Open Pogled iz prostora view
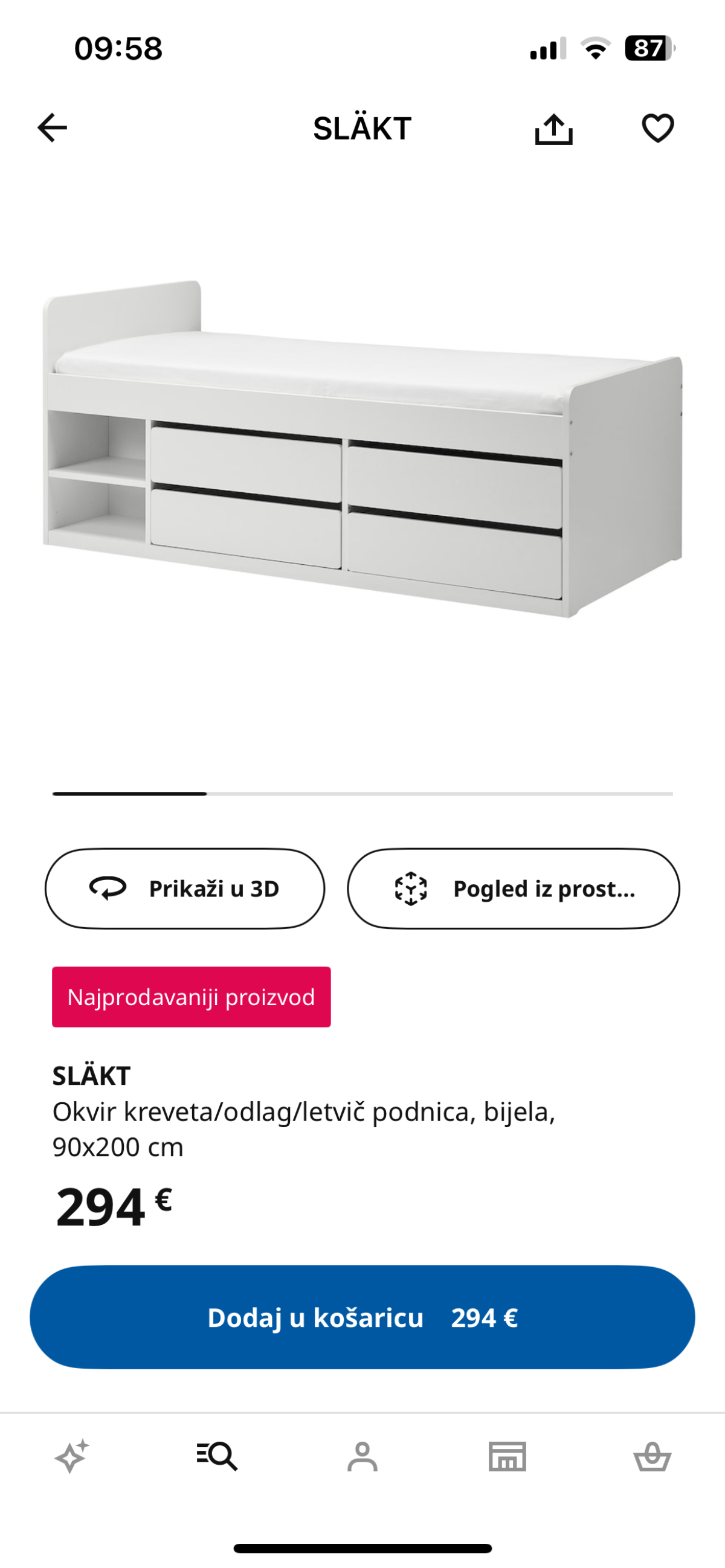The image size is (725, 1568). click(x=513, y=888)
